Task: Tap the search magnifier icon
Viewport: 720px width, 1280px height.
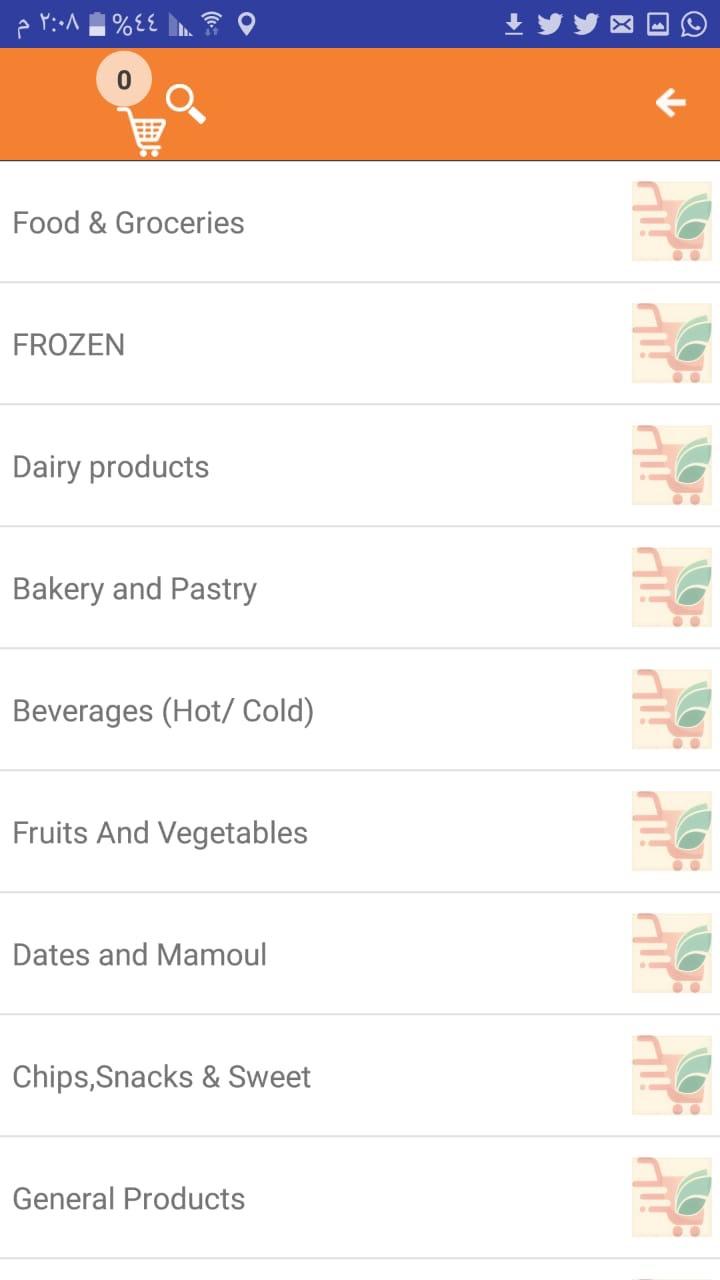Action: 185,103
